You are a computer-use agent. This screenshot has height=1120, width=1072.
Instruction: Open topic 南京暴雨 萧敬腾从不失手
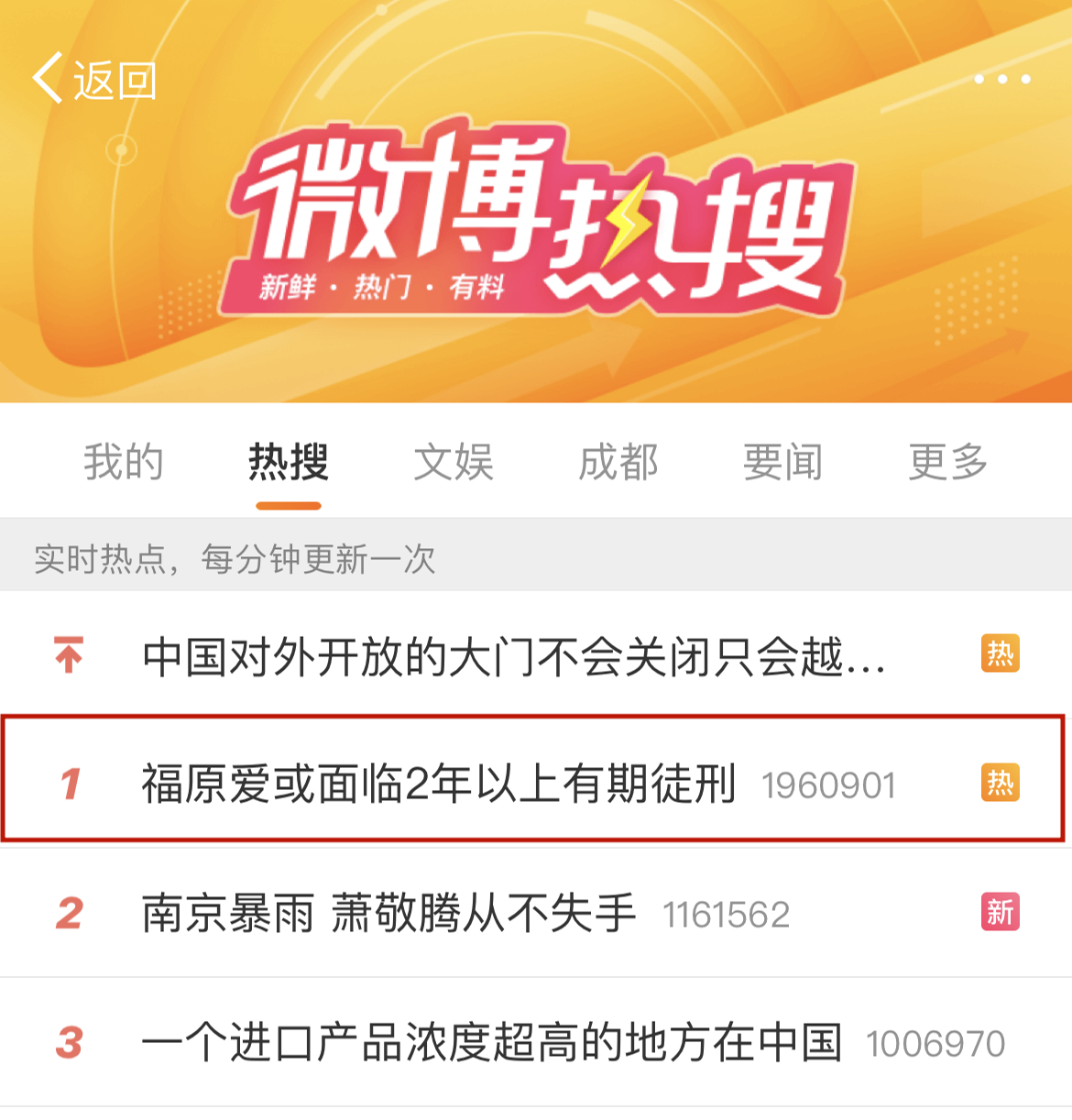point(388,914)
